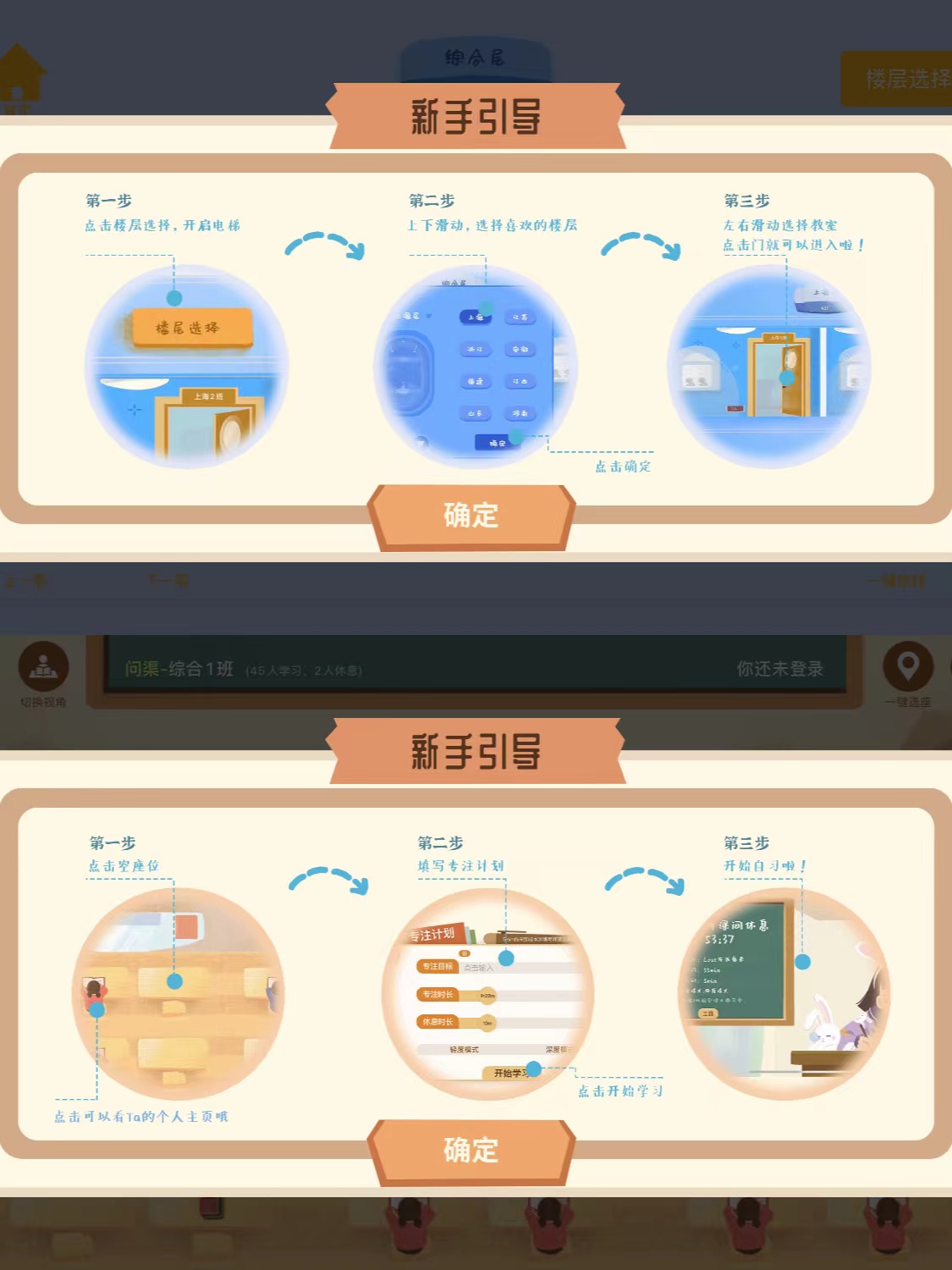Click the dropdown arrow beside 上海层
The width and height of the screenshot is (952, 1270).
(429, 316)
